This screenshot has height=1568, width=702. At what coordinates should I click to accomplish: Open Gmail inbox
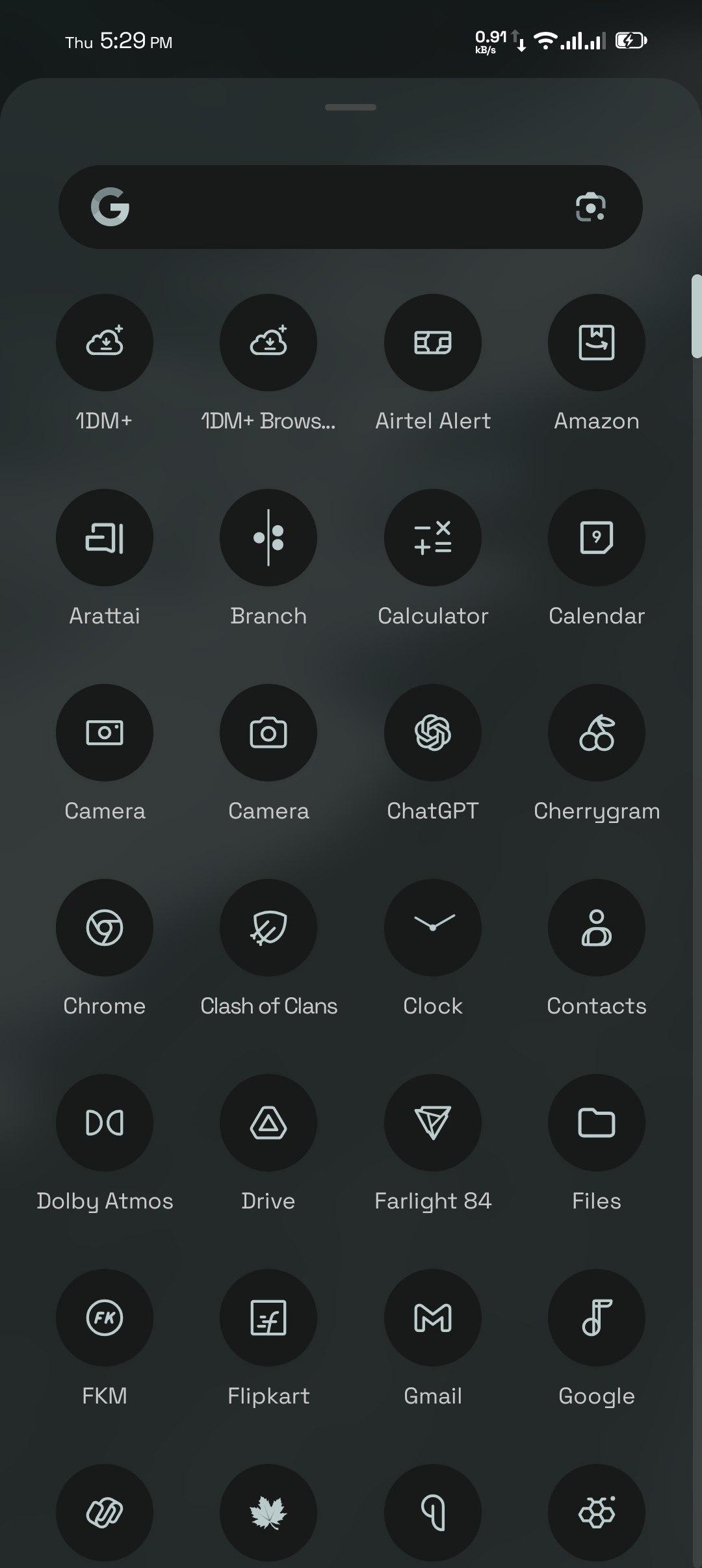coord(433,1318)
